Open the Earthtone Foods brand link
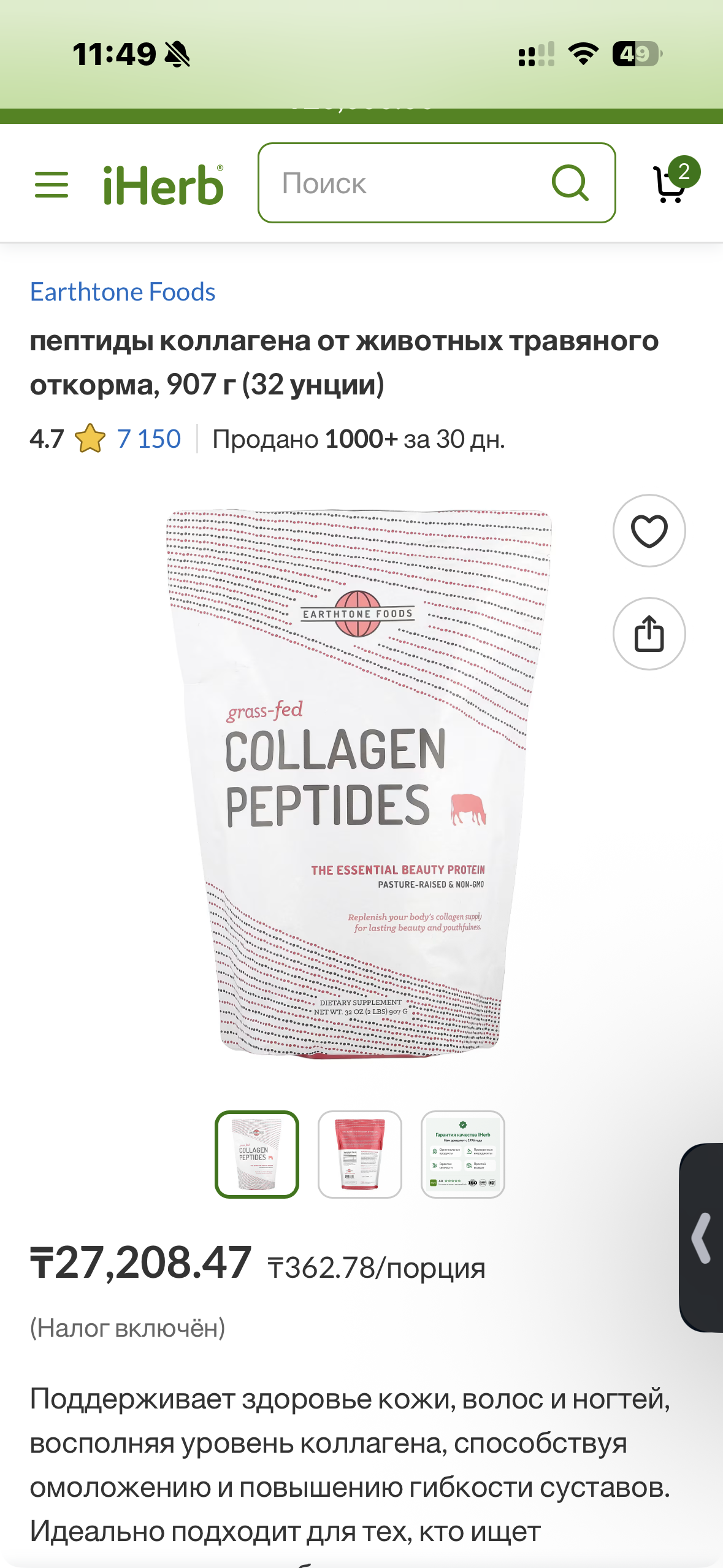Viewport: 723px width, 1568px height. [x=123, y=292]
